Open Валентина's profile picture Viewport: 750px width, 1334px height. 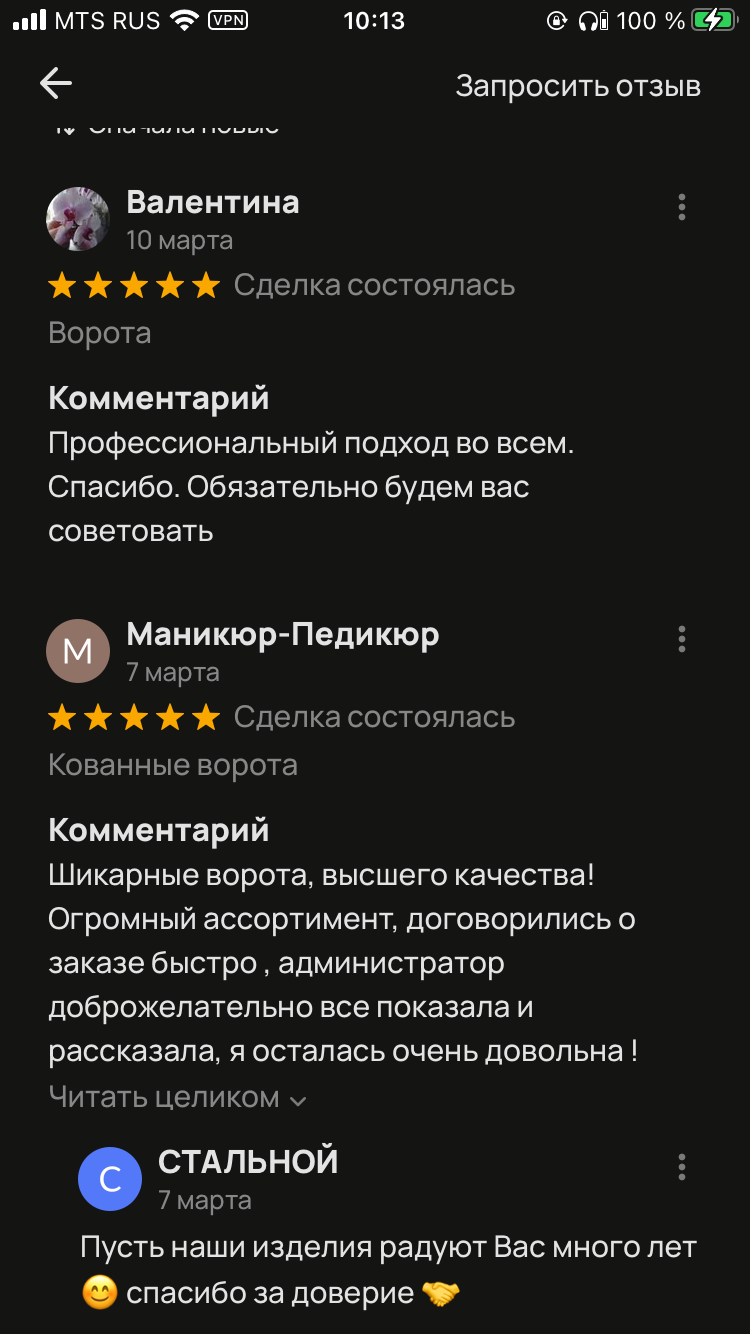tap(78, 218)
